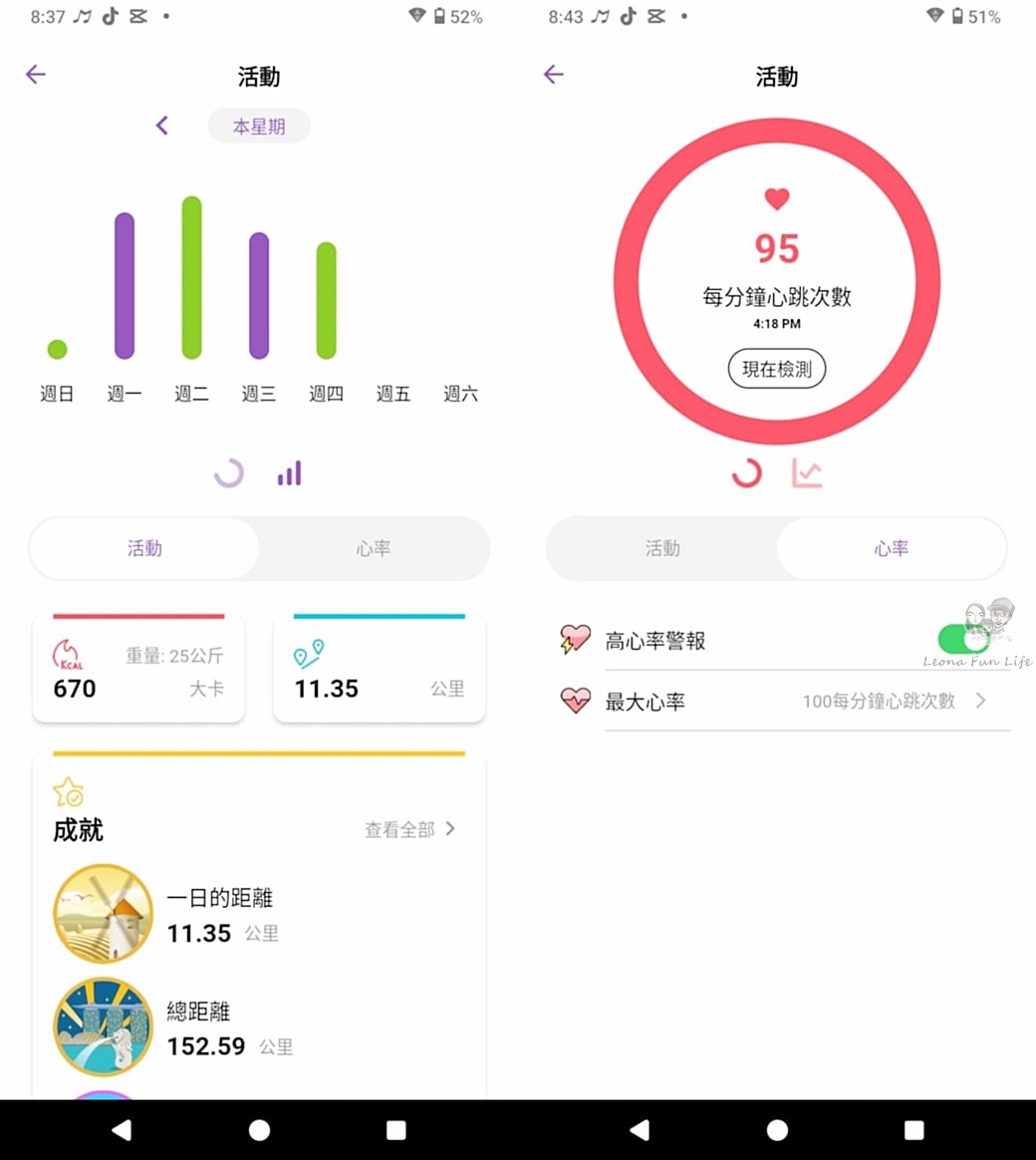Tap 現在檢測 to measure heart rate
The height and width of the screenshot is (1160, 1036).
coord(777,369)
